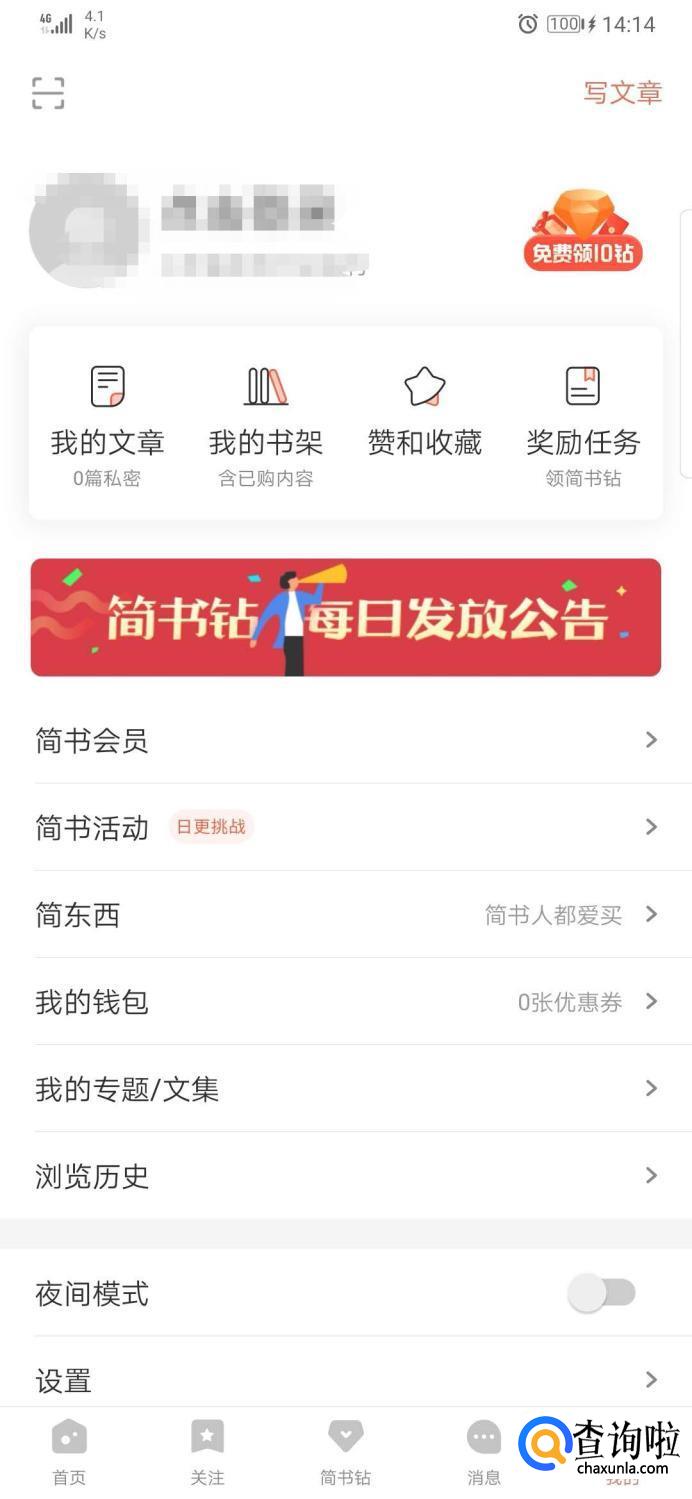The image size is (692, 1499).
Task: Open 我的钱包
Action: (346, 1001)
